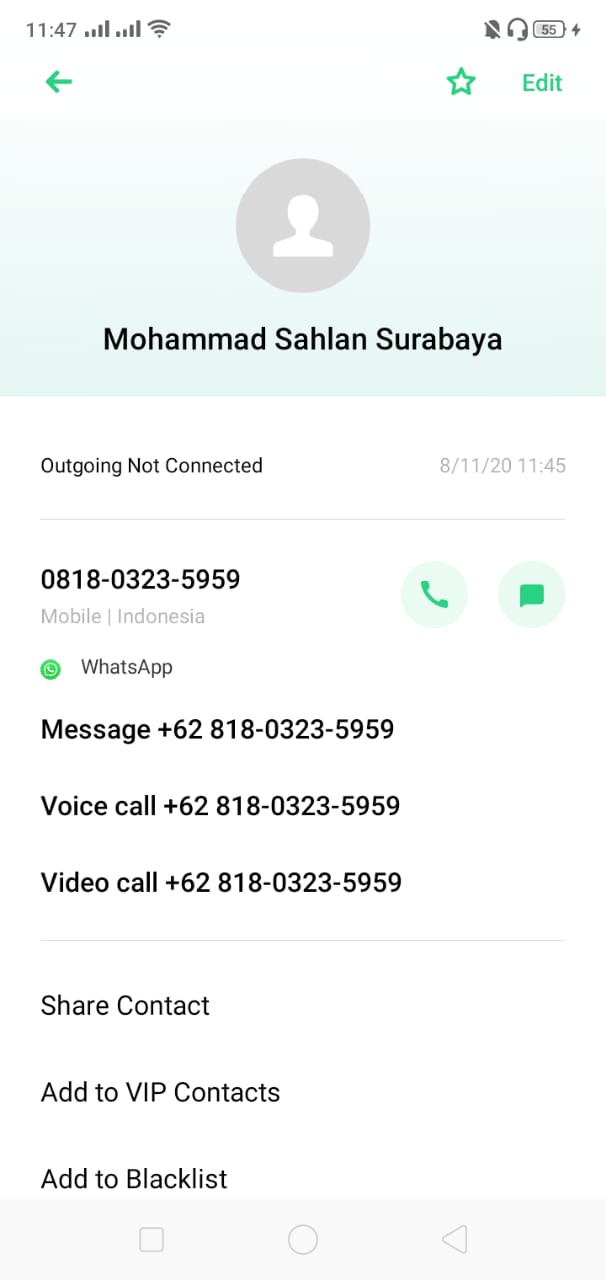
Task: Open the Outgoing Not Connected call log
Action: [302, 466]
